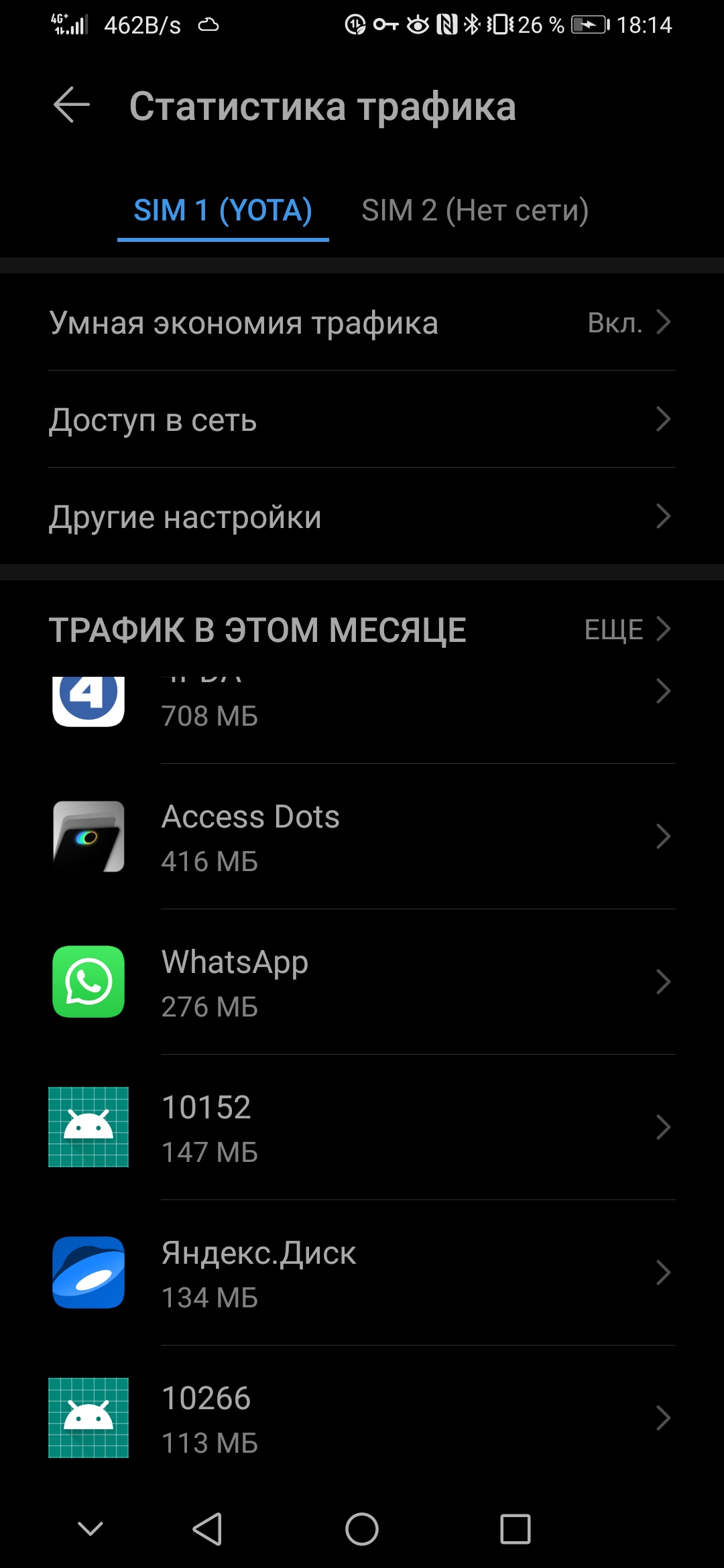724x1568 pixels.
Task: Open Яндекс.Диск traffic details
Action: [362, 1273]
